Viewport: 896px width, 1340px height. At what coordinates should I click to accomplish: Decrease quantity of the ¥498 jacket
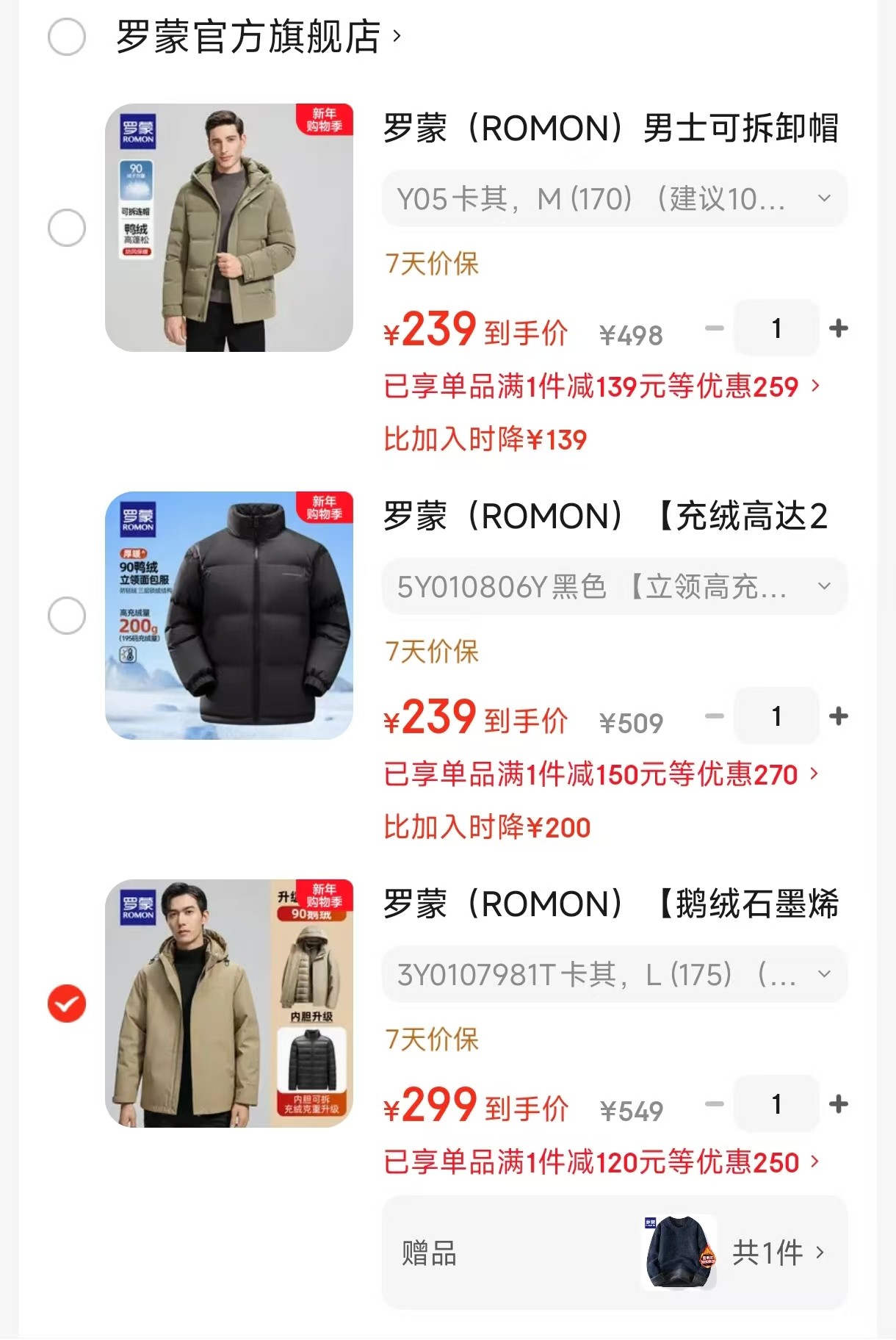[714, 328]
